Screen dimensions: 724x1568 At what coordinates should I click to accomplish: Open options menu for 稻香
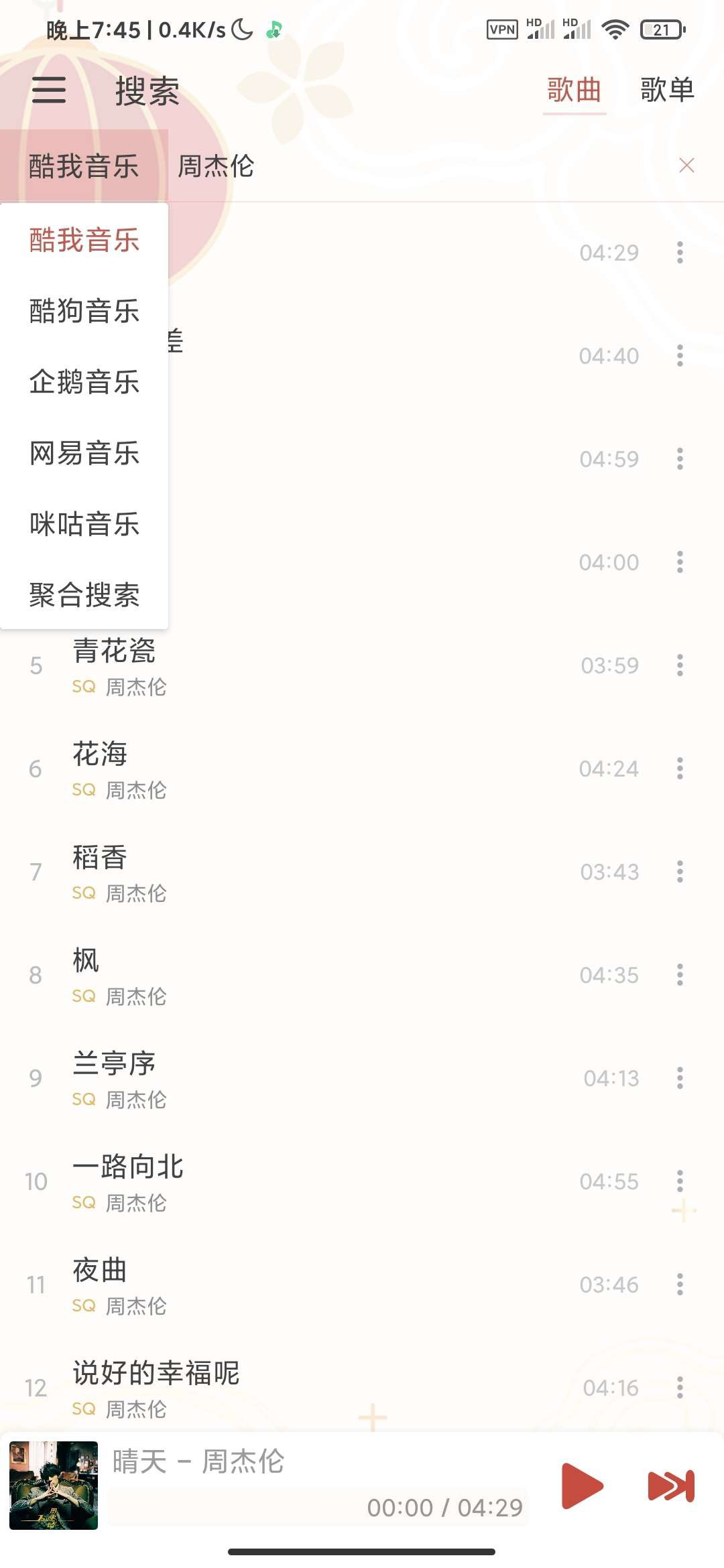[679, 872]
